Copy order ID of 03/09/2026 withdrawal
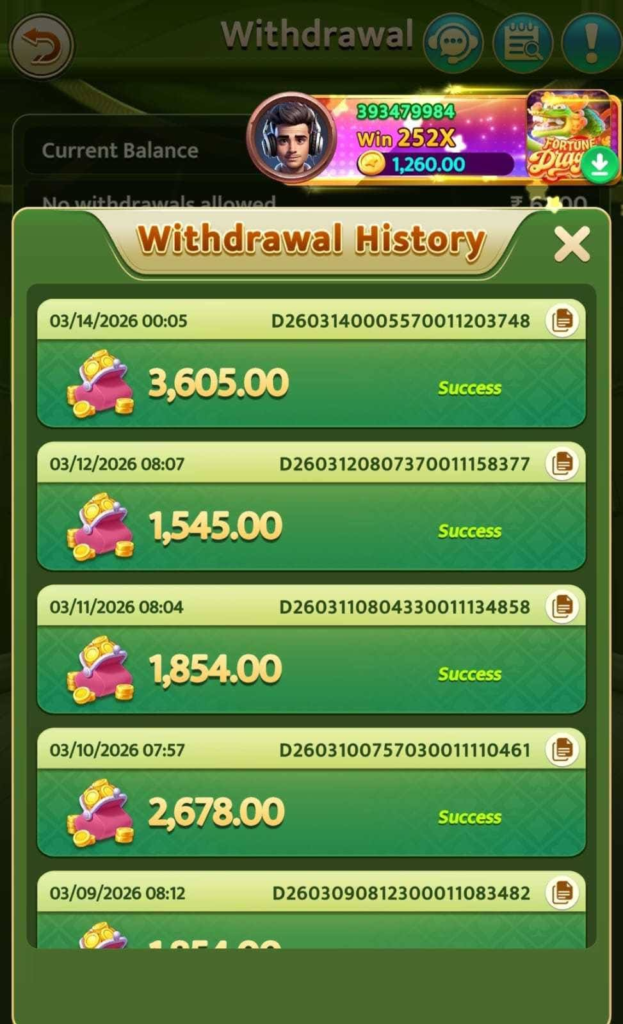Screen dimensions: 623x1024 point(563,892)
